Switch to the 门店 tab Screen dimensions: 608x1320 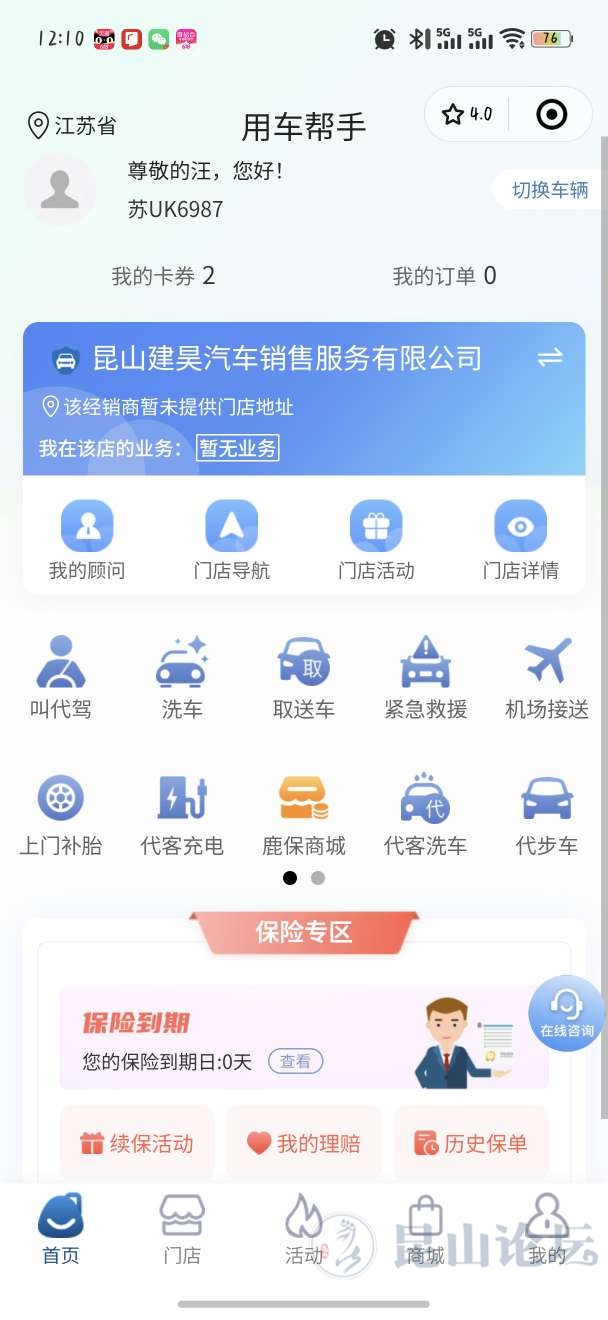click(x=182, y=1230)
